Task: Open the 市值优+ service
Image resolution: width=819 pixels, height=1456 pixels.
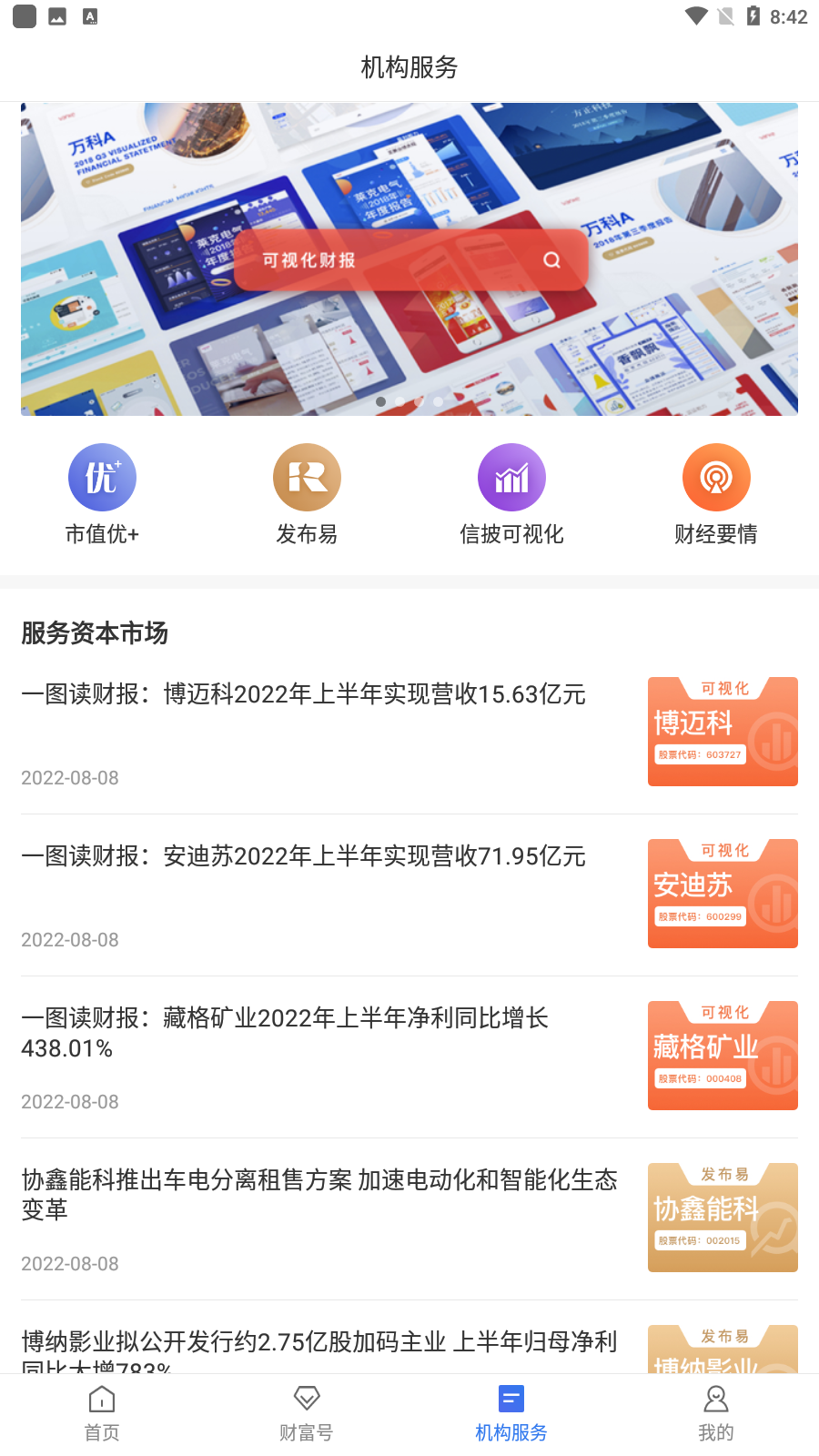Action: tap(102, 495)
